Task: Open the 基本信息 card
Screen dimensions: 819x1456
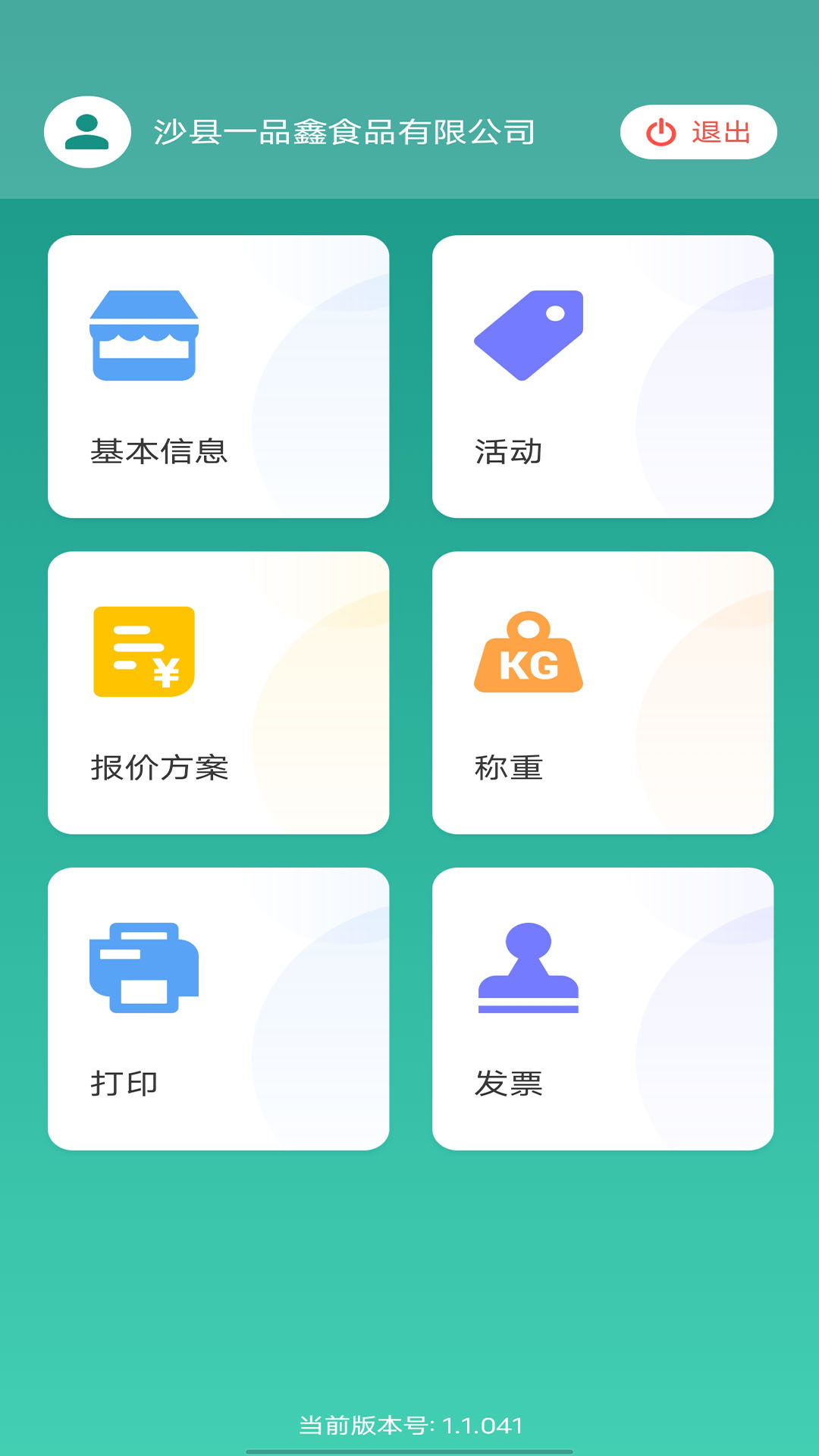Action: [218, 377]
